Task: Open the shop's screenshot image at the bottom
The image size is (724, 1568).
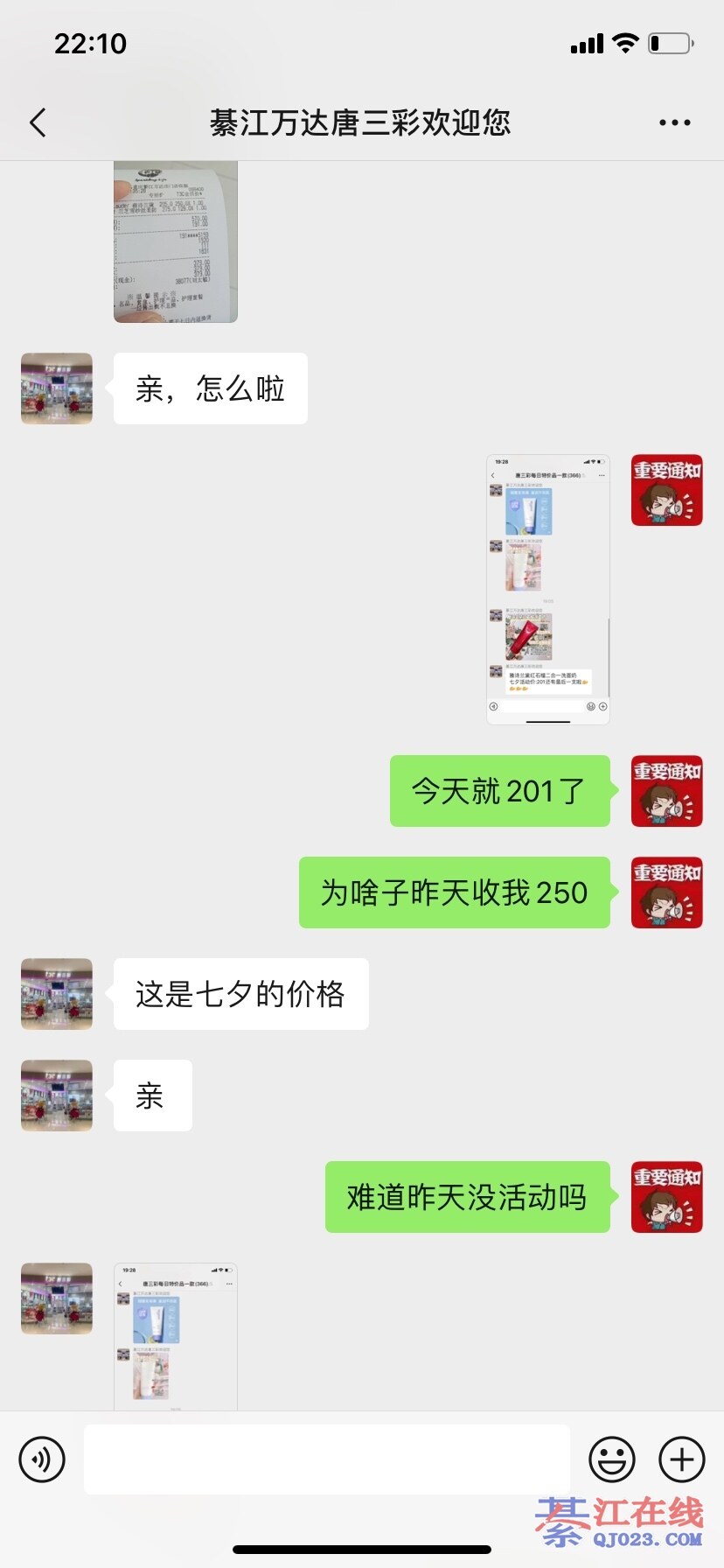Action: pyautogui.click(x=175, y=1334)
